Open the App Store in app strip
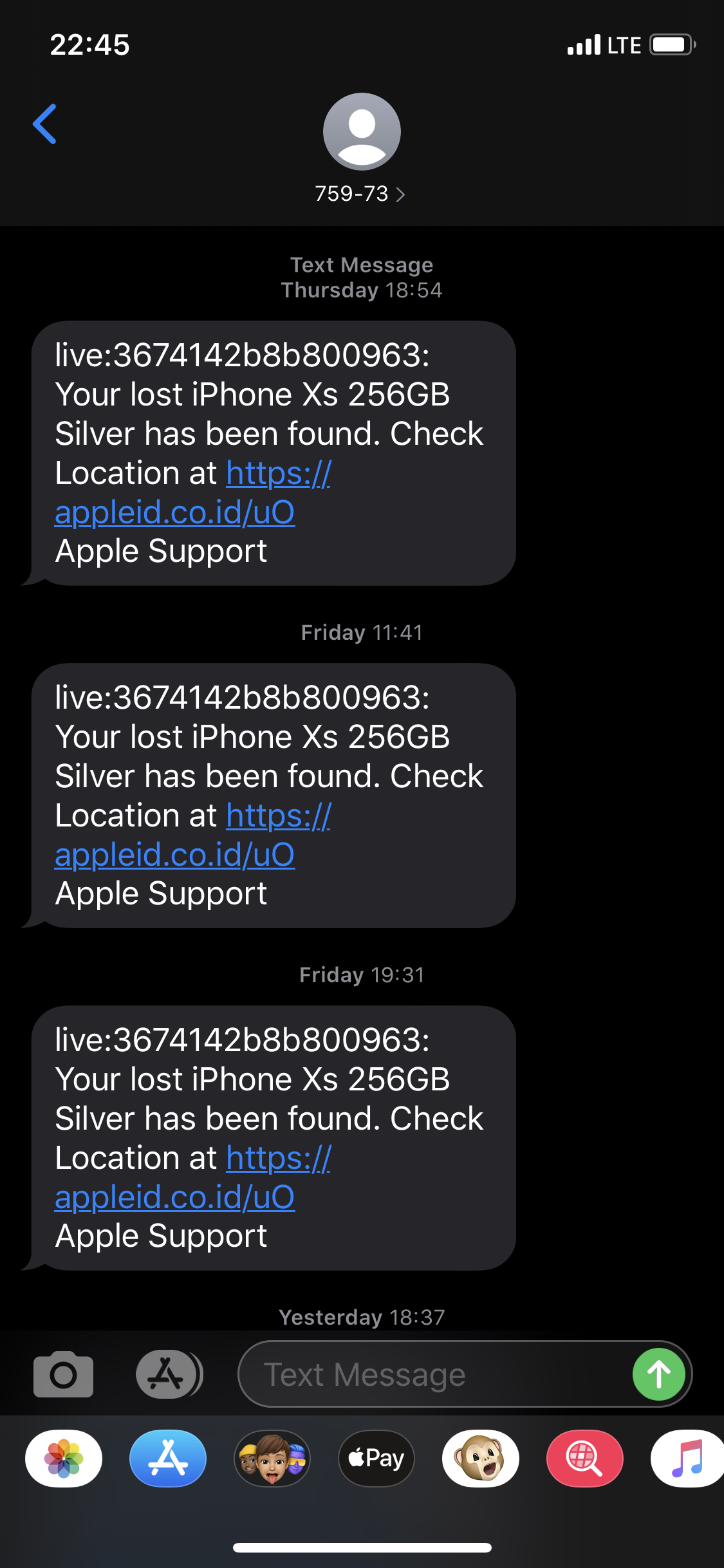The width and height of the screenshot is (724, 1568). point(168,1458)
